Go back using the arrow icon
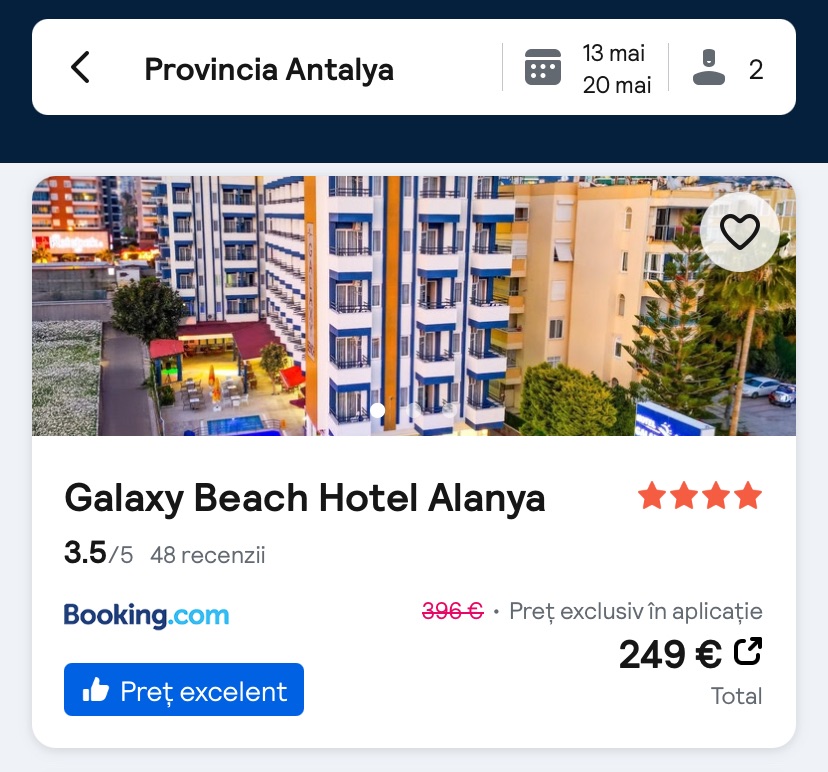This screenshot has width=828, height=772. coord(80,68)
